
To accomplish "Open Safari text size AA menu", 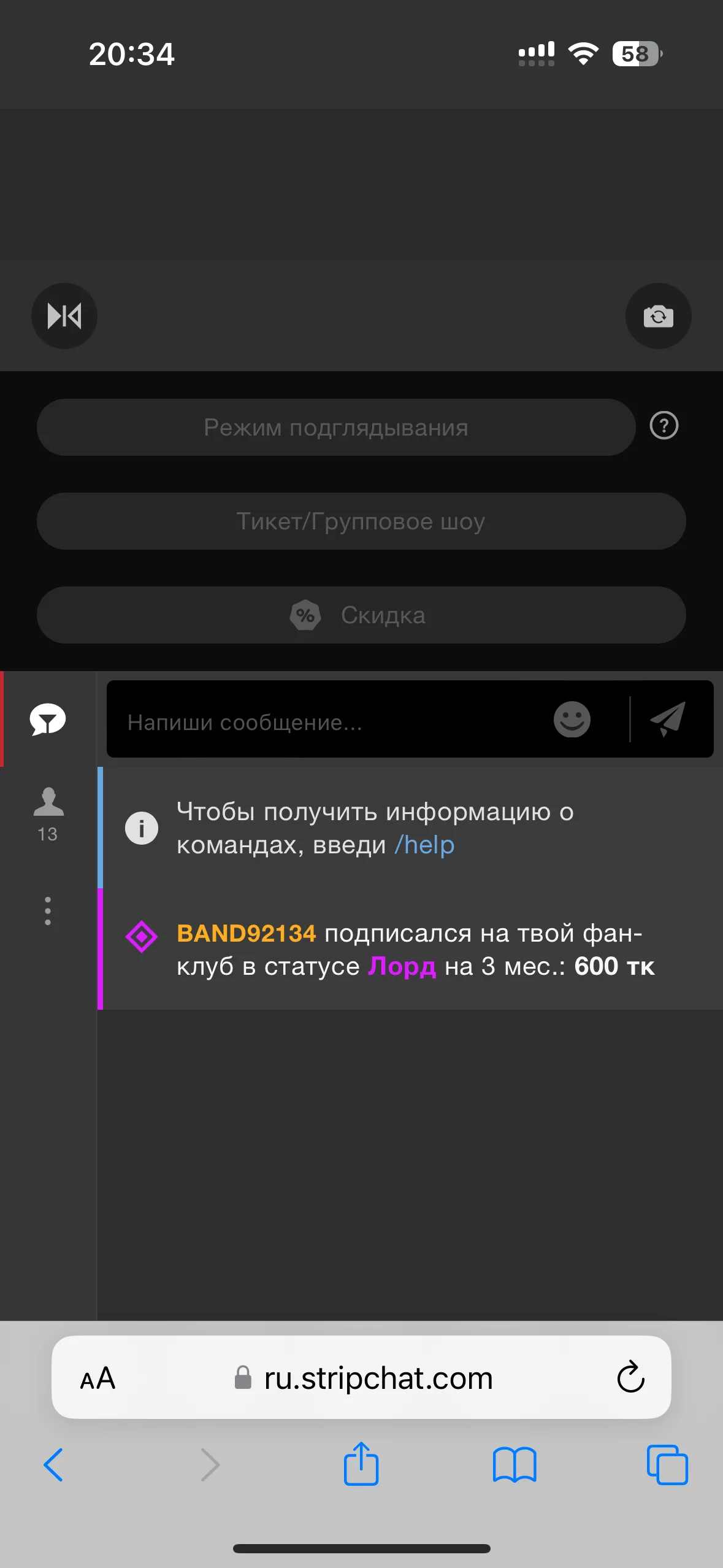I will (98, 1378).
